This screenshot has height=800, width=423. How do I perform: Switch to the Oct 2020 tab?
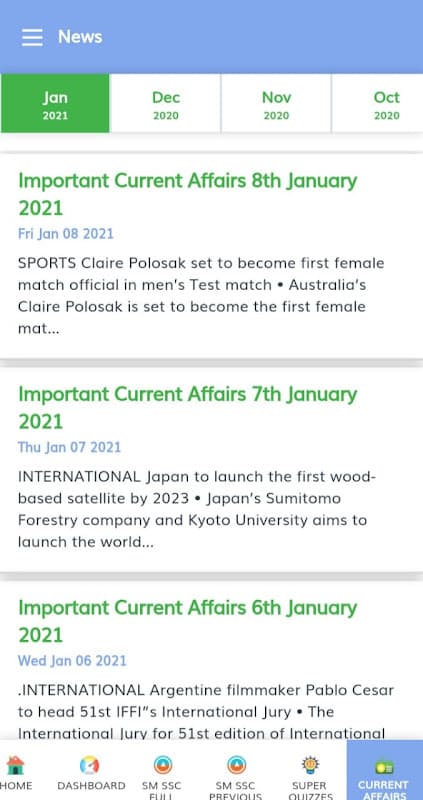378,104
